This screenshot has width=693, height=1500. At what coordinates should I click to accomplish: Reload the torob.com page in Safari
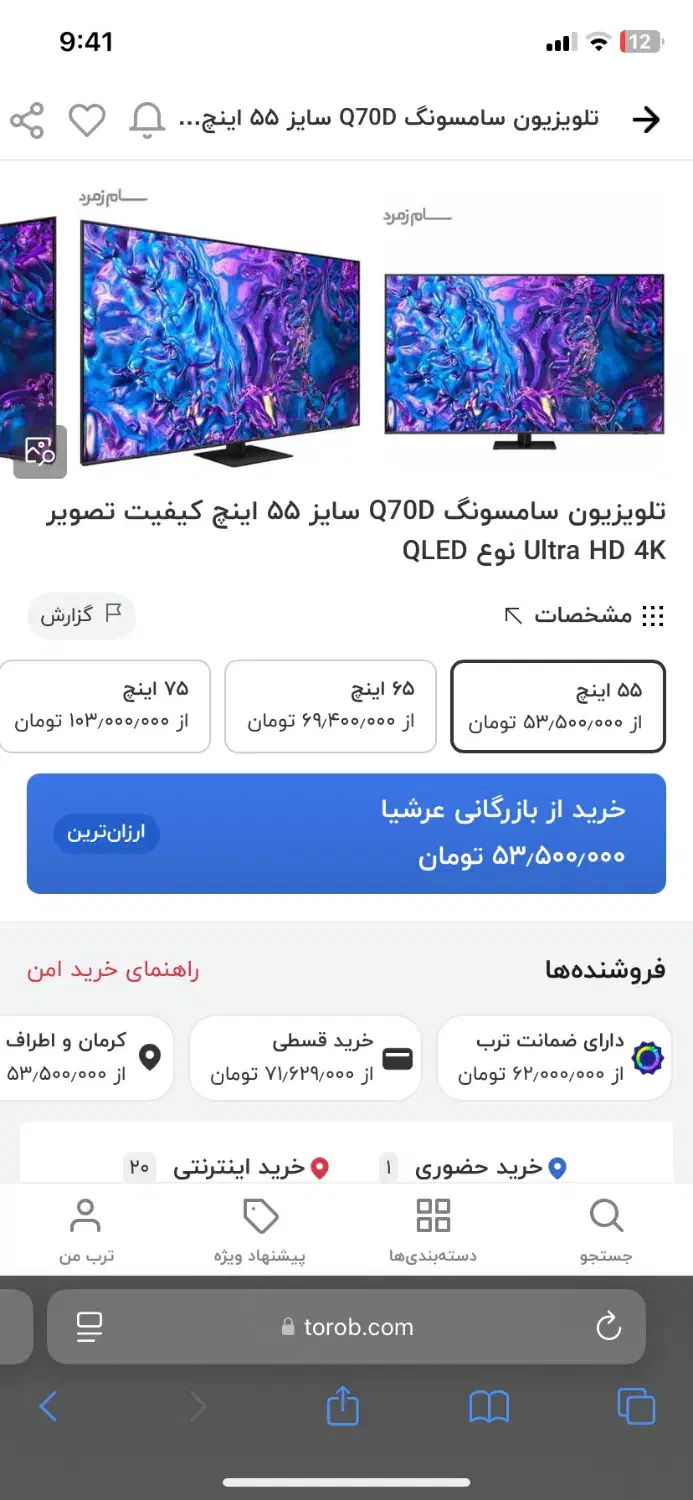pos(608,1327)
